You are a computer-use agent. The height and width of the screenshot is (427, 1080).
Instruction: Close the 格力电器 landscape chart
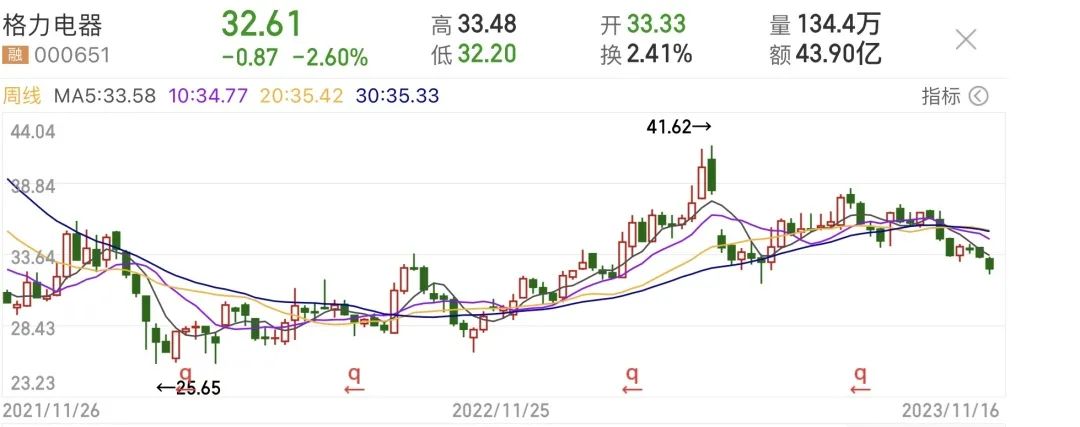pos(965,40)
